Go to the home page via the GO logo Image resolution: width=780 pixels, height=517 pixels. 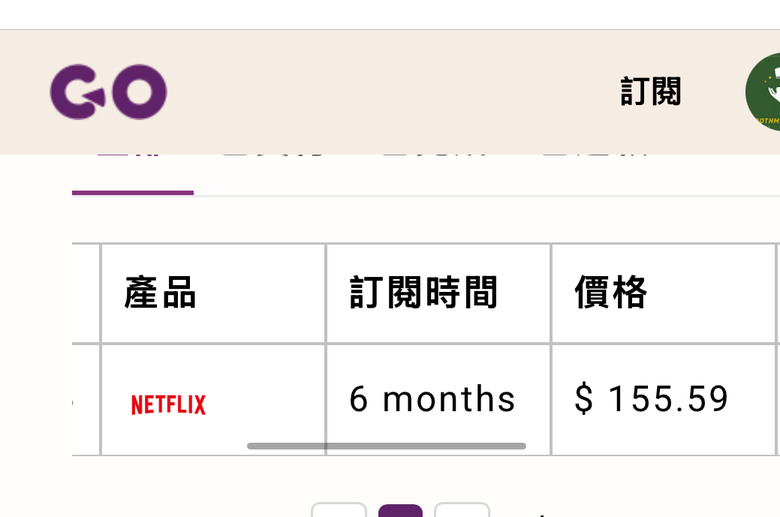point(108,92)
